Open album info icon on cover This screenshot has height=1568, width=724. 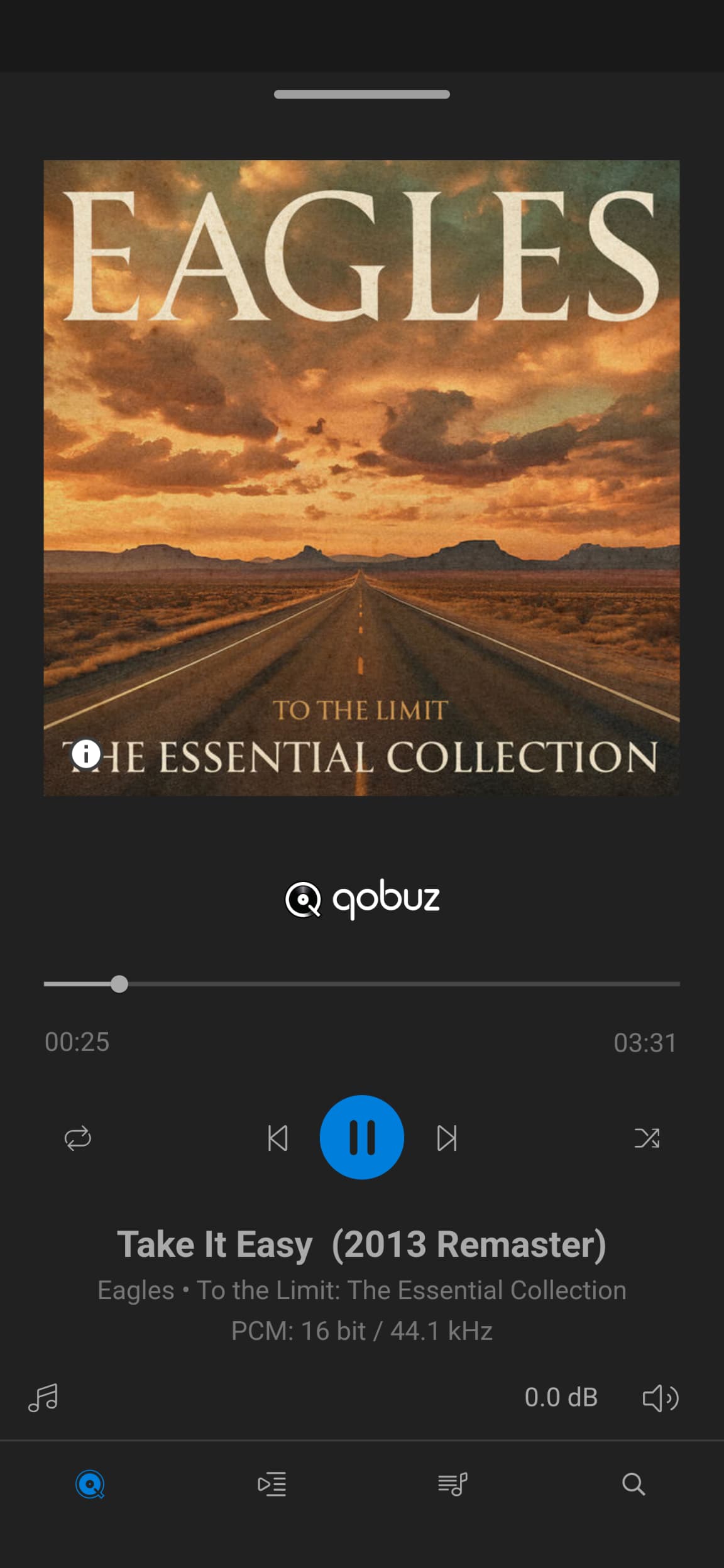86,754
